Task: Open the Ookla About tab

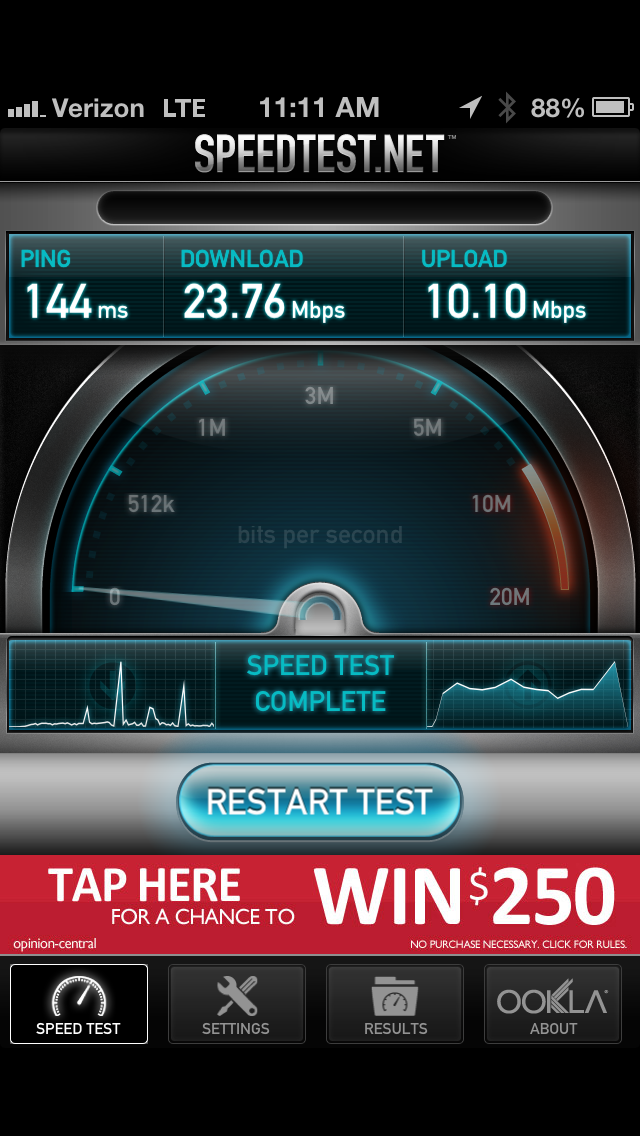Action: coord(553,1003)
